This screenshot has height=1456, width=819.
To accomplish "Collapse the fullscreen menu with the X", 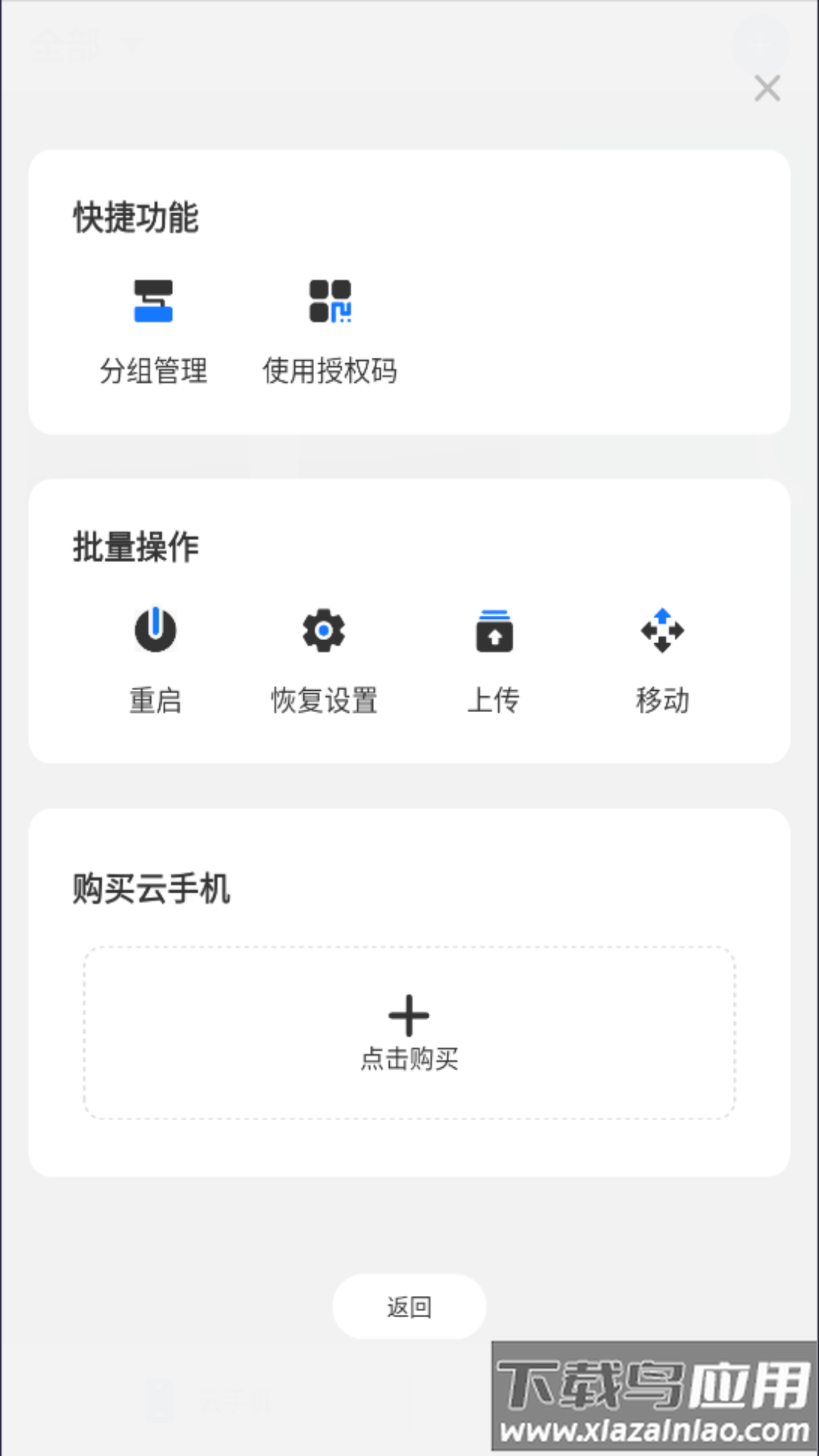I will click(x=767, y=89).
